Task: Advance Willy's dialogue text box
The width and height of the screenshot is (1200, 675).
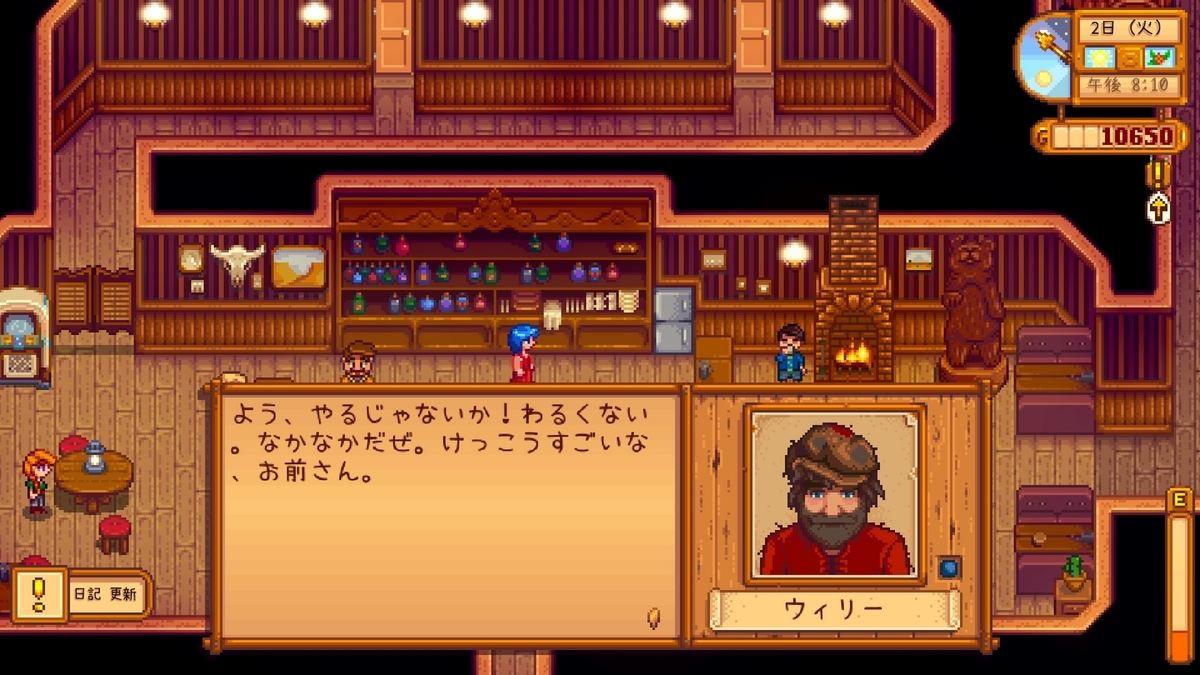Action: click(449, 515)
